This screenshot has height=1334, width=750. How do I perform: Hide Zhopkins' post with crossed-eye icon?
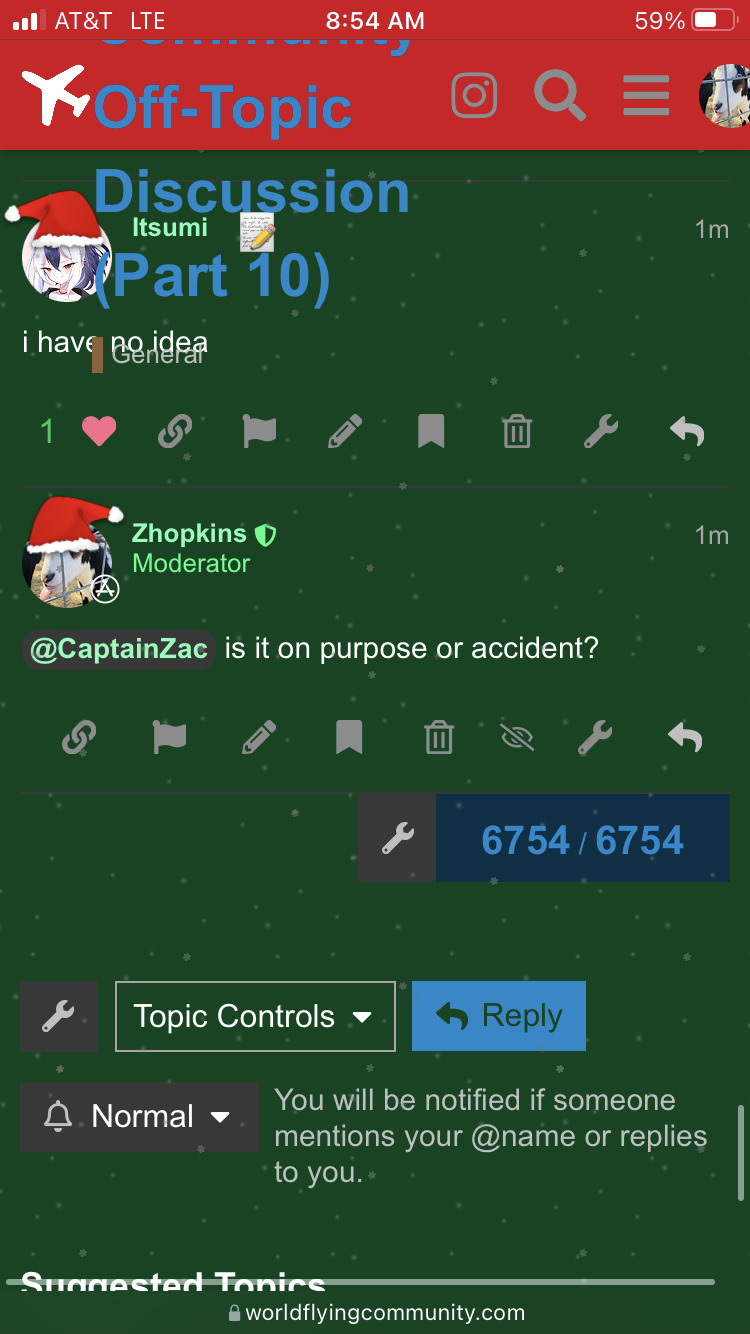[517, 738]
